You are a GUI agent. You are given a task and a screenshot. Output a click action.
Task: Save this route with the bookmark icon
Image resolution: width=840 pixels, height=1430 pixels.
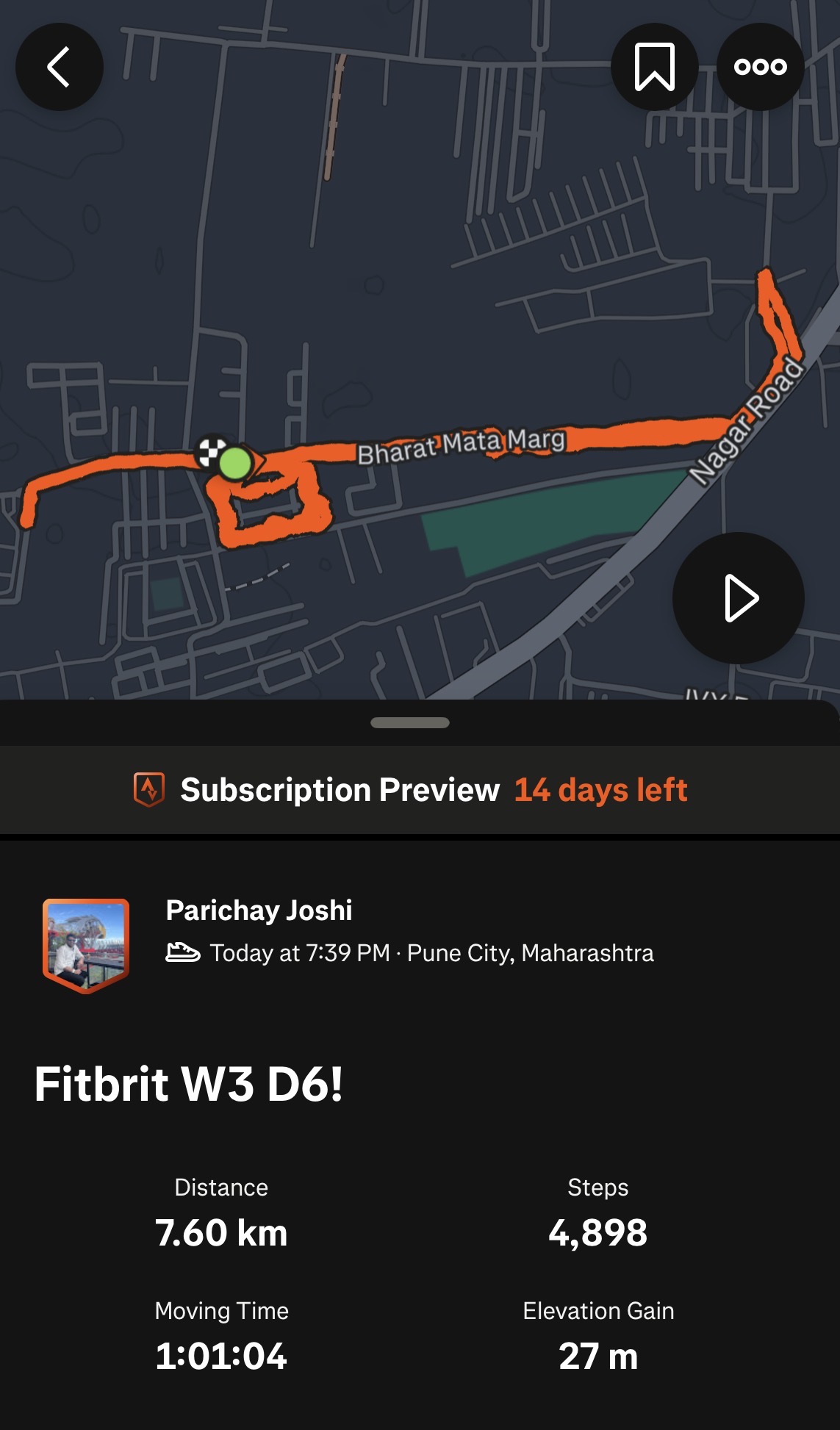(x=654, y=67)
